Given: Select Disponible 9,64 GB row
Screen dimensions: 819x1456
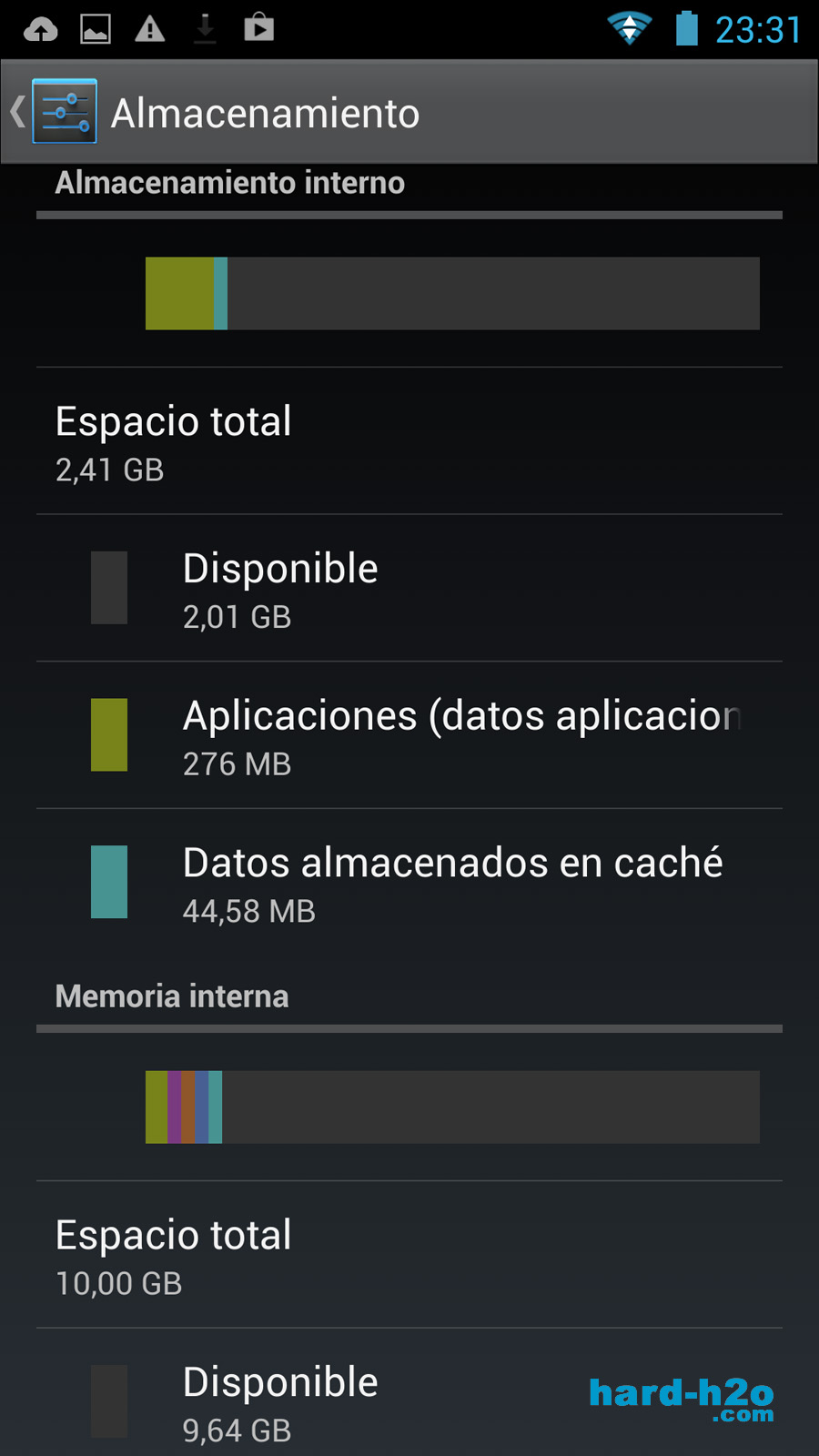Looking at the screenshot, I should pos(409,1392).
